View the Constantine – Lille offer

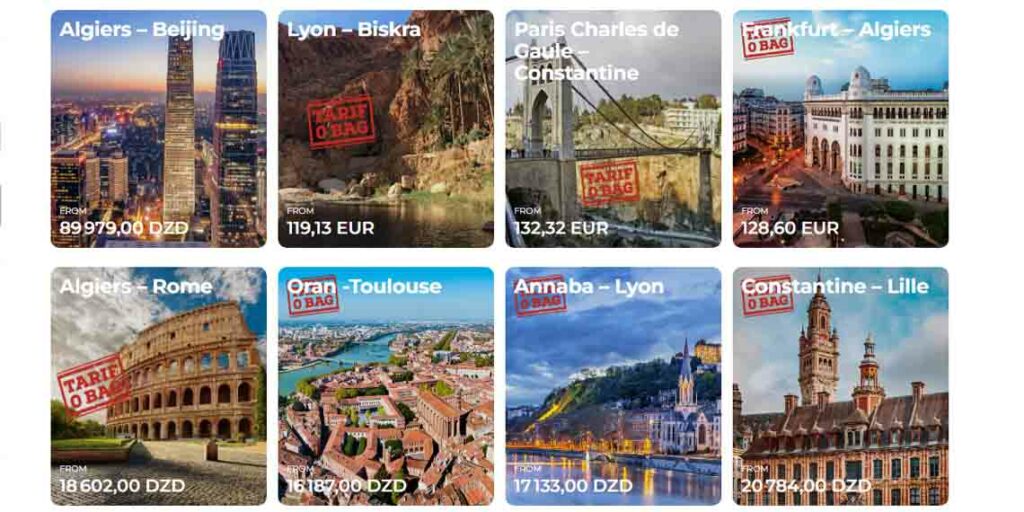(840, 386)
